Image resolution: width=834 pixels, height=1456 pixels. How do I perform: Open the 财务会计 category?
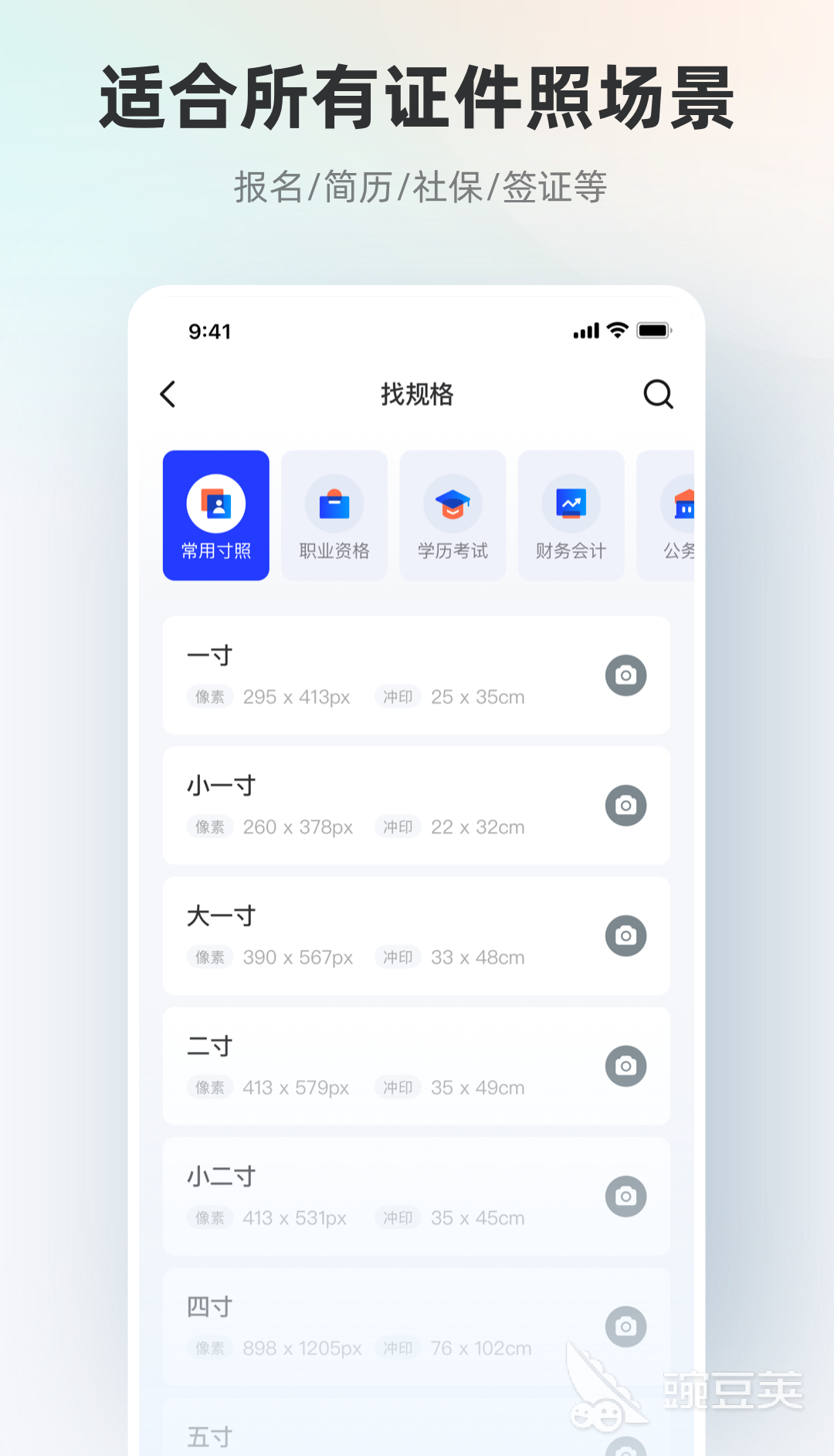(571, 514)
